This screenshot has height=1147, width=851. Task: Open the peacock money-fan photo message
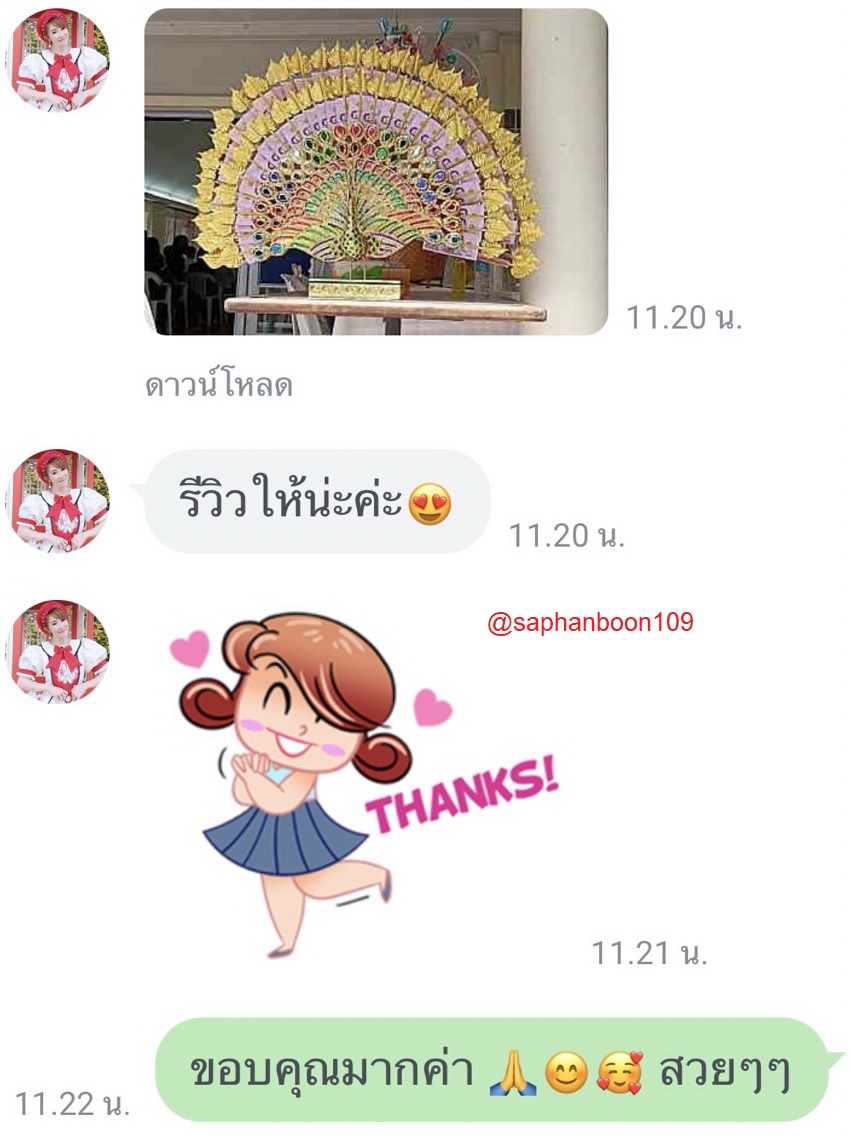pyautogui.click(x=375, y=171)
